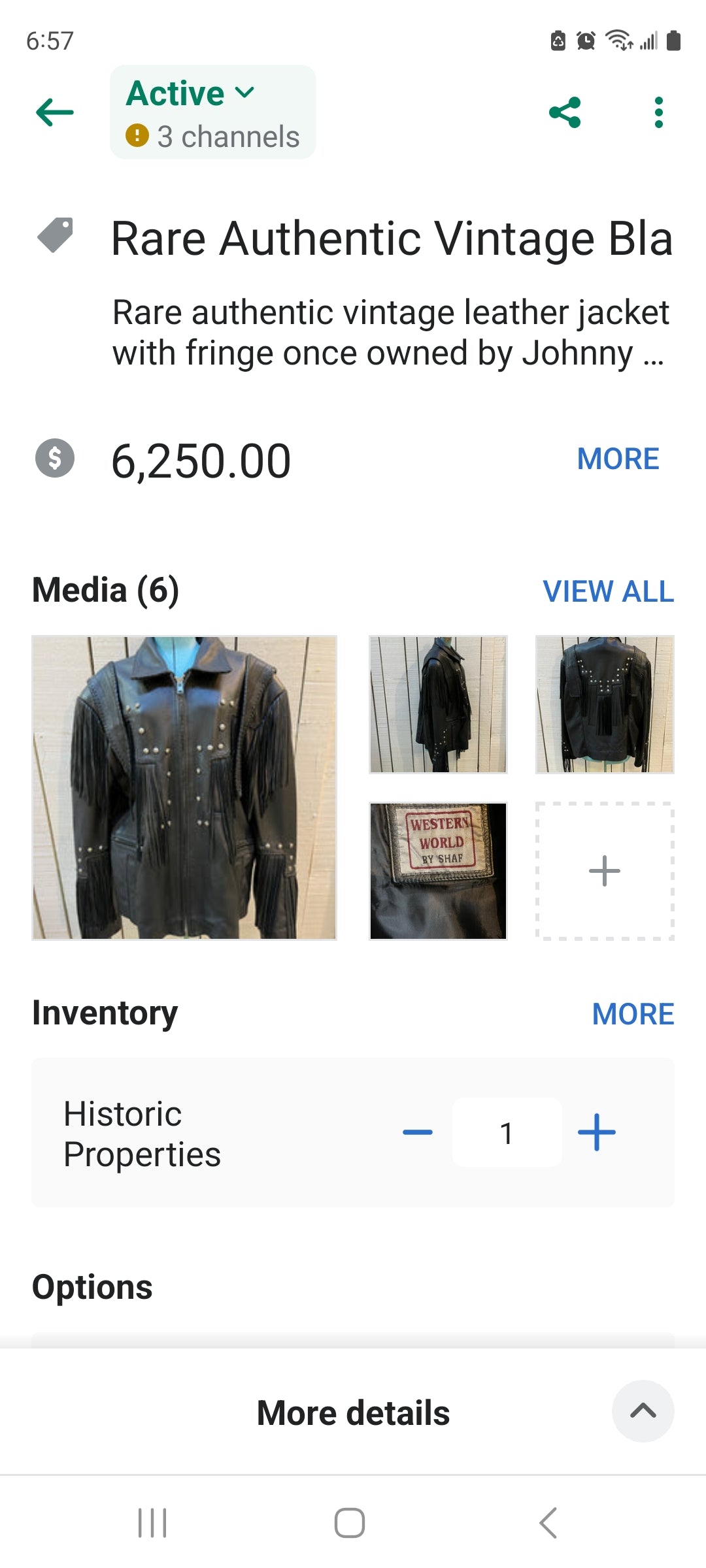This screenshot has width=706, height=1568.
Task: Open the three-dot overflow menu
Action: point(658,112)
